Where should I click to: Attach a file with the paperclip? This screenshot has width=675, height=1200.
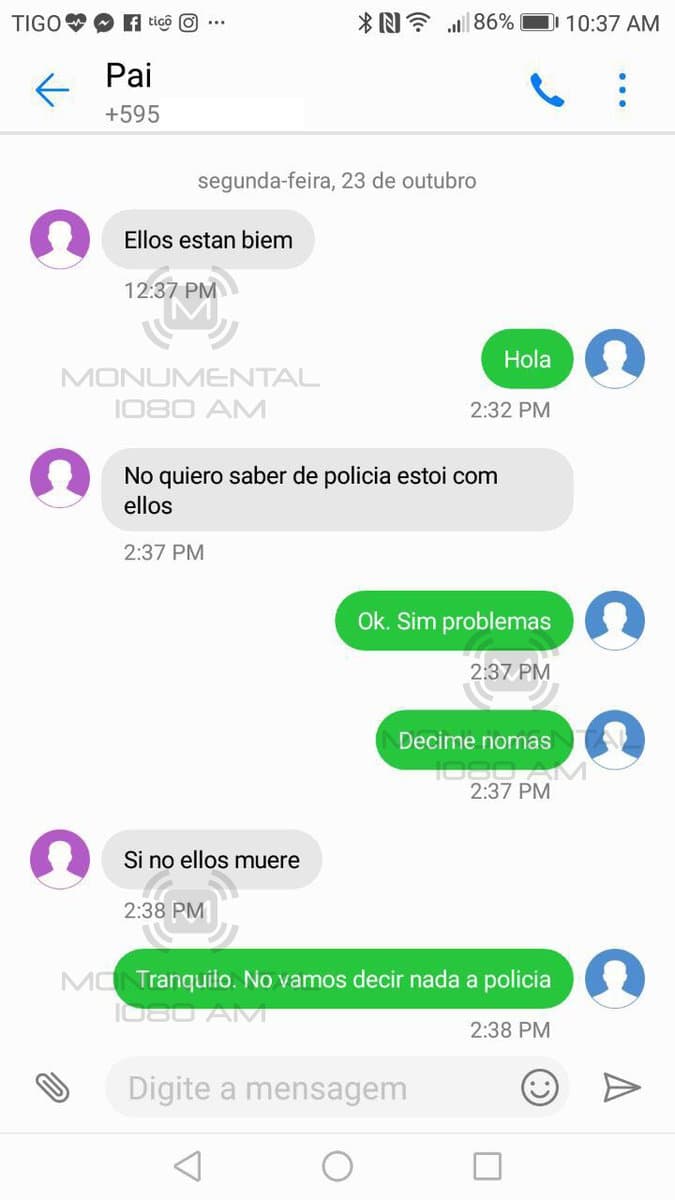coord(52,1087)
